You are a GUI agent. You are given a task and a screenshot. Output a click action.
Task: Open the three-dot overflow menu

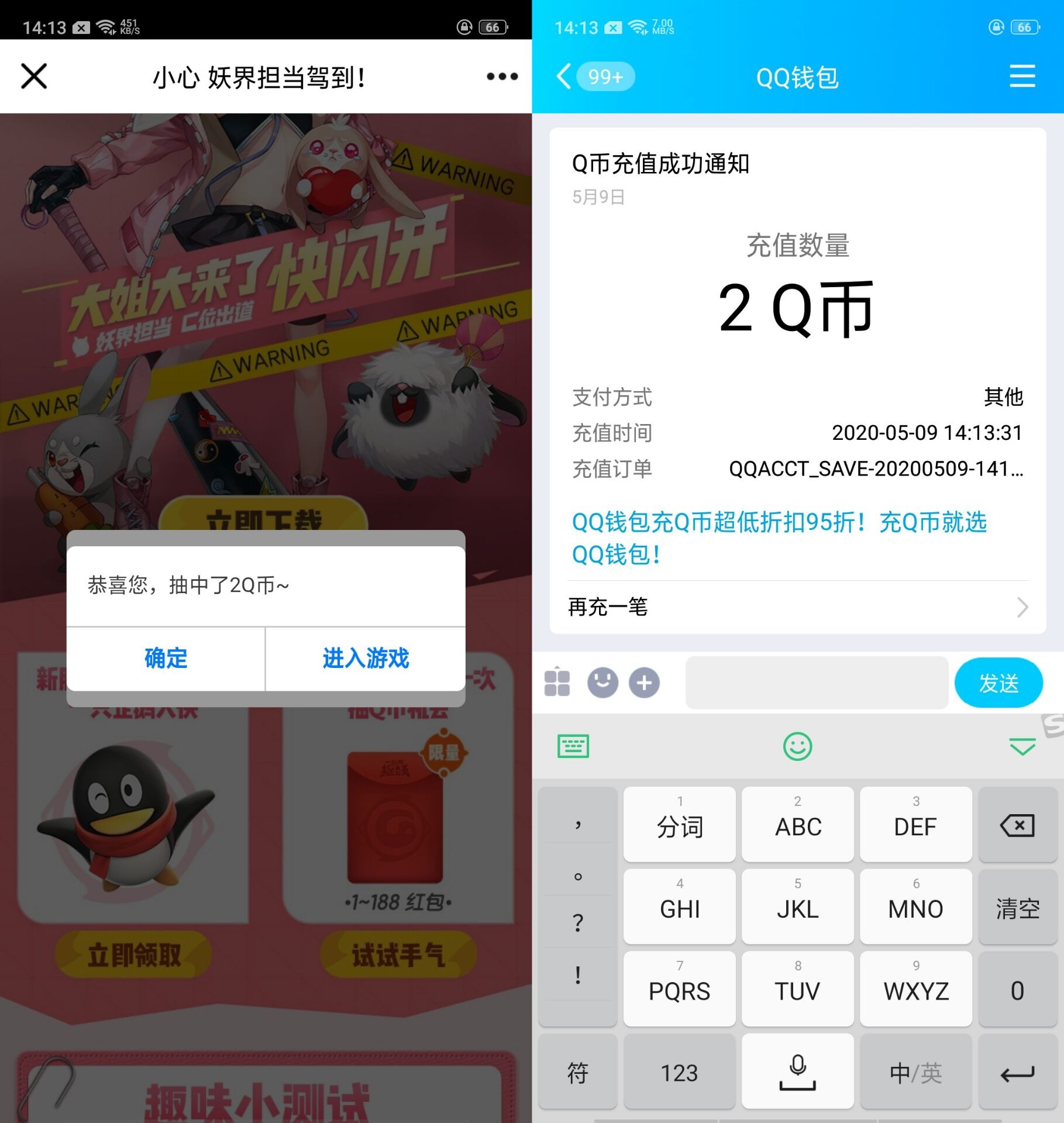(502, 77)
